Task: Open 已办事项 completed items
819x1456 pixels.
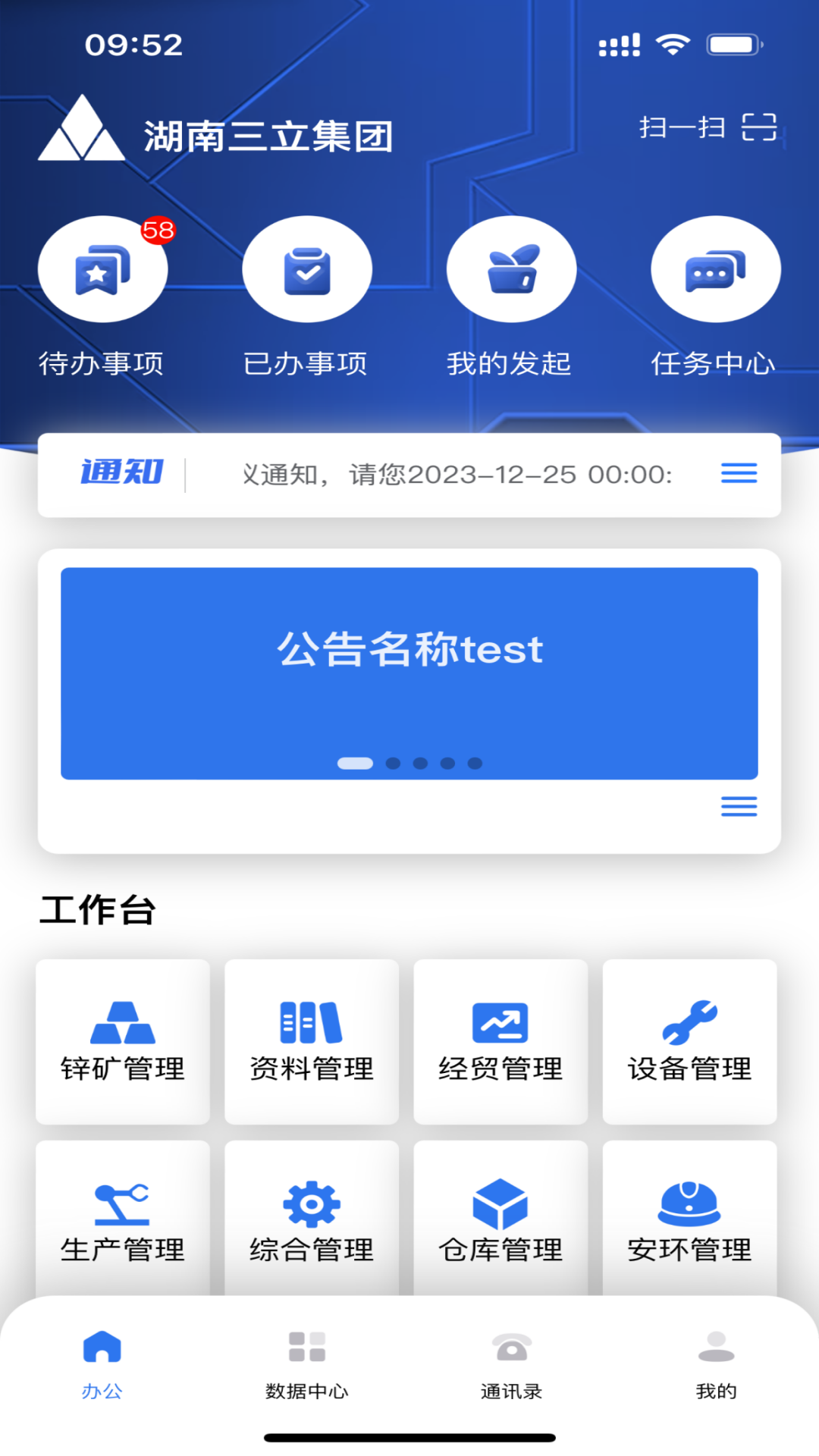Action: (x=306, y=270)
